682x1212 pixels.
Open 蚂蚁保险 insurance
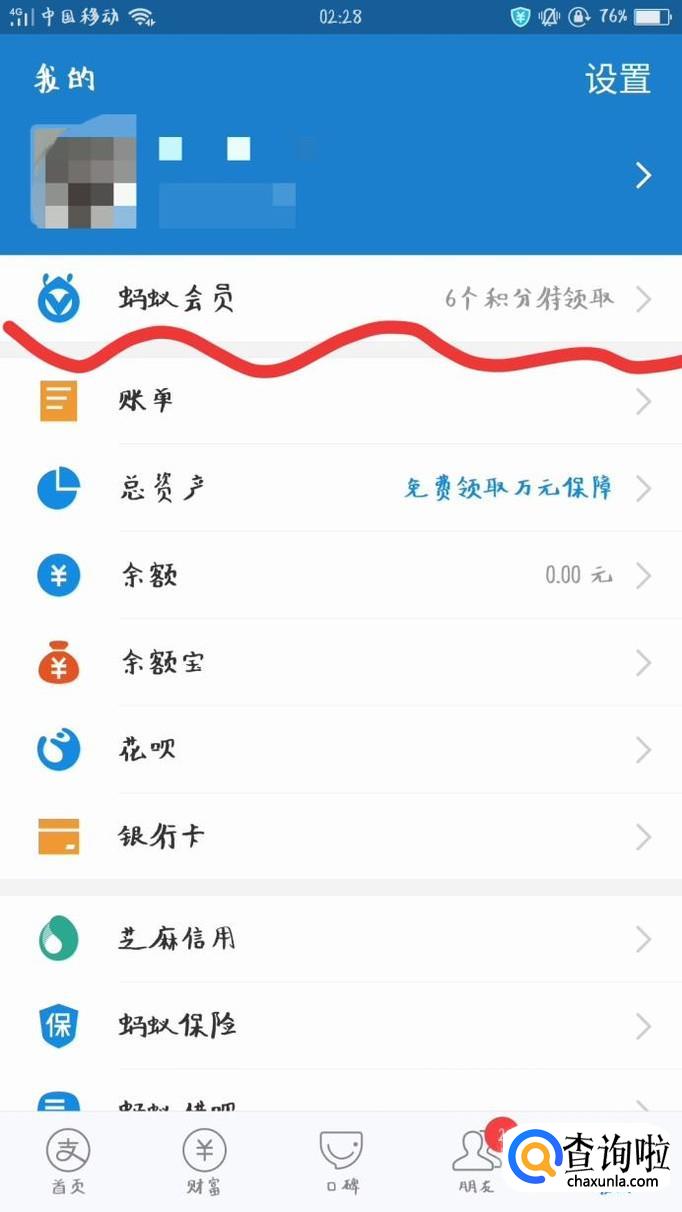pyautogui.click(x=340, y=1026)
